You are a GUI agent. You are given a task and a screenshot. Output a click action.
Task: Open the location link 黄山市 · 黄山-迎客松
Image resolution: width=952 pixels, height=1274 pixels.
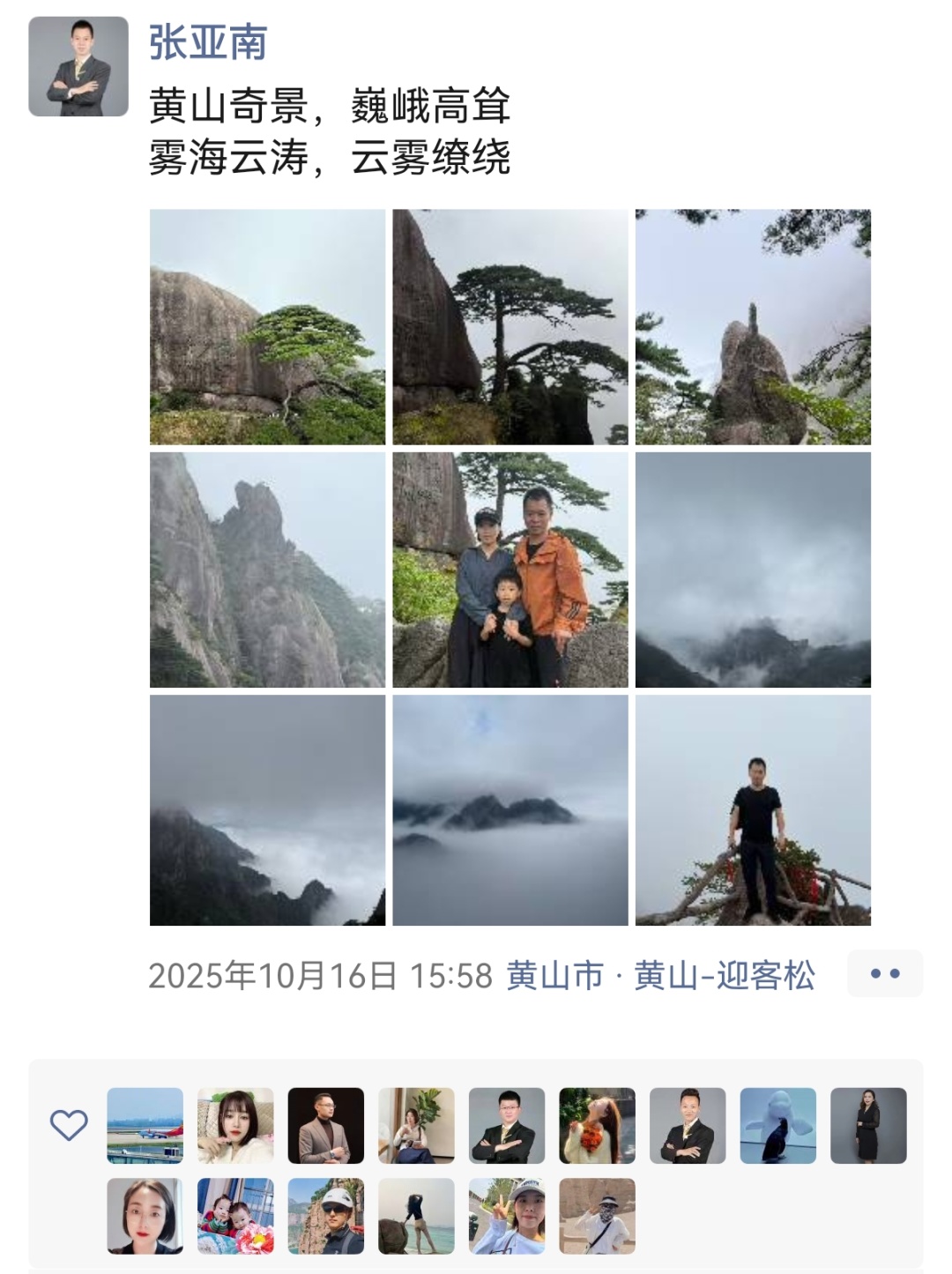(x=661, y=976)
